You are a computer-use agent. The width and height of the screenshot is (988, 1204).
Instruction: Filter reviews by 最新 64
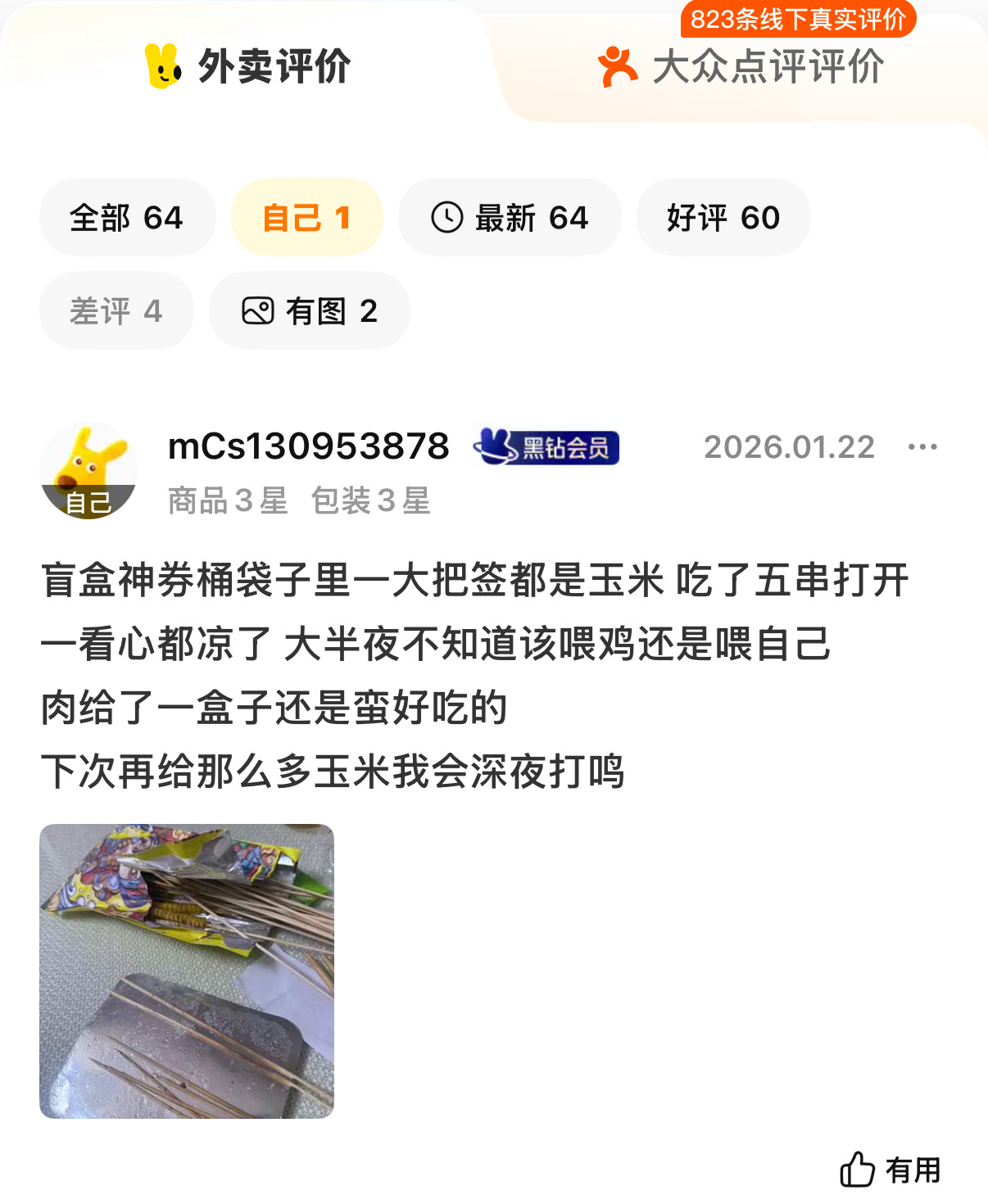[510, 217]
